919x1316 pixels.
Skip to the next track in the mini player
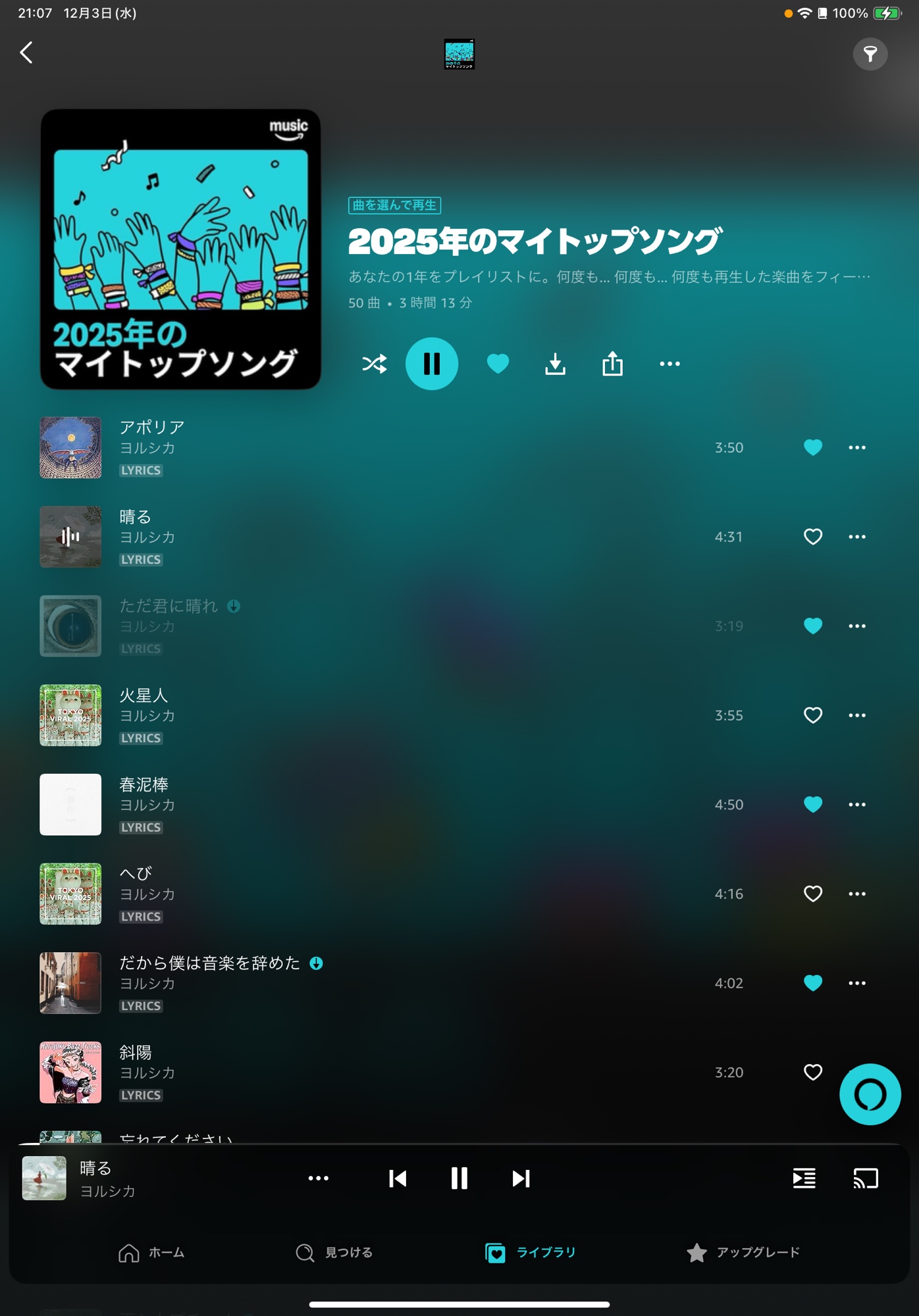click(521, 1178)
